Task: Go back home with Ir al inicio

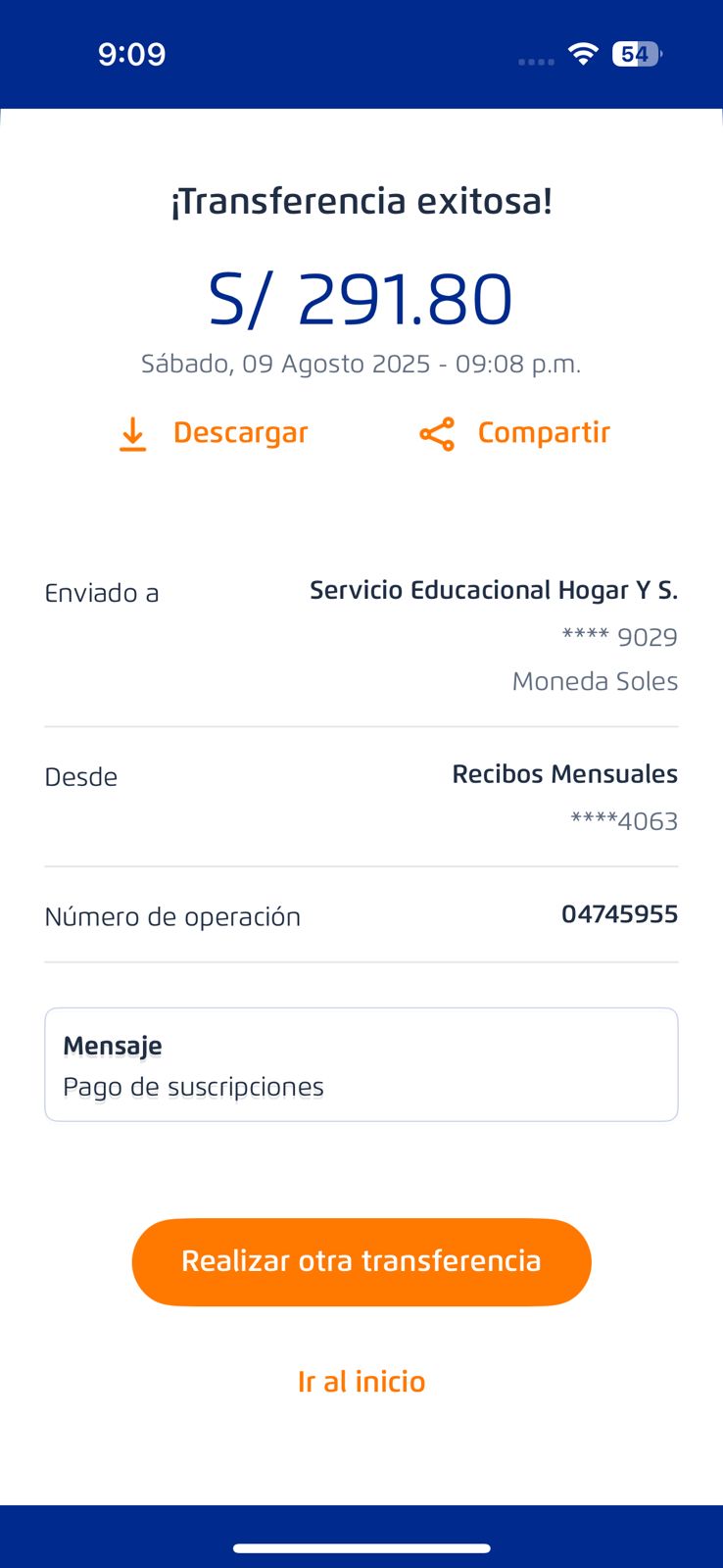Action: pyautogui.click(x=361, y=1382)
